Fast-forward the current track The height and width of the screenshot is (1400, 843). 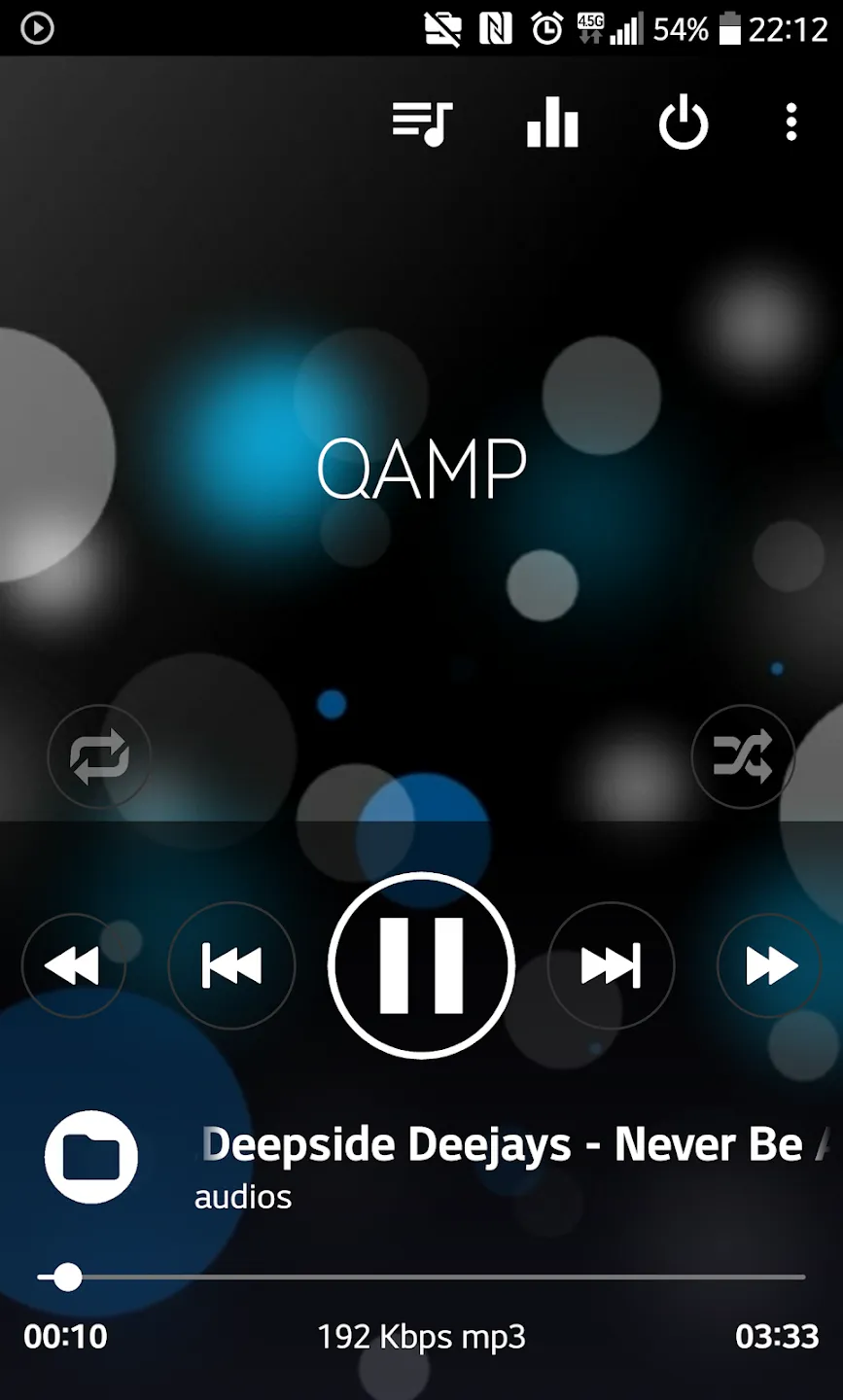[x=769, y=966]
